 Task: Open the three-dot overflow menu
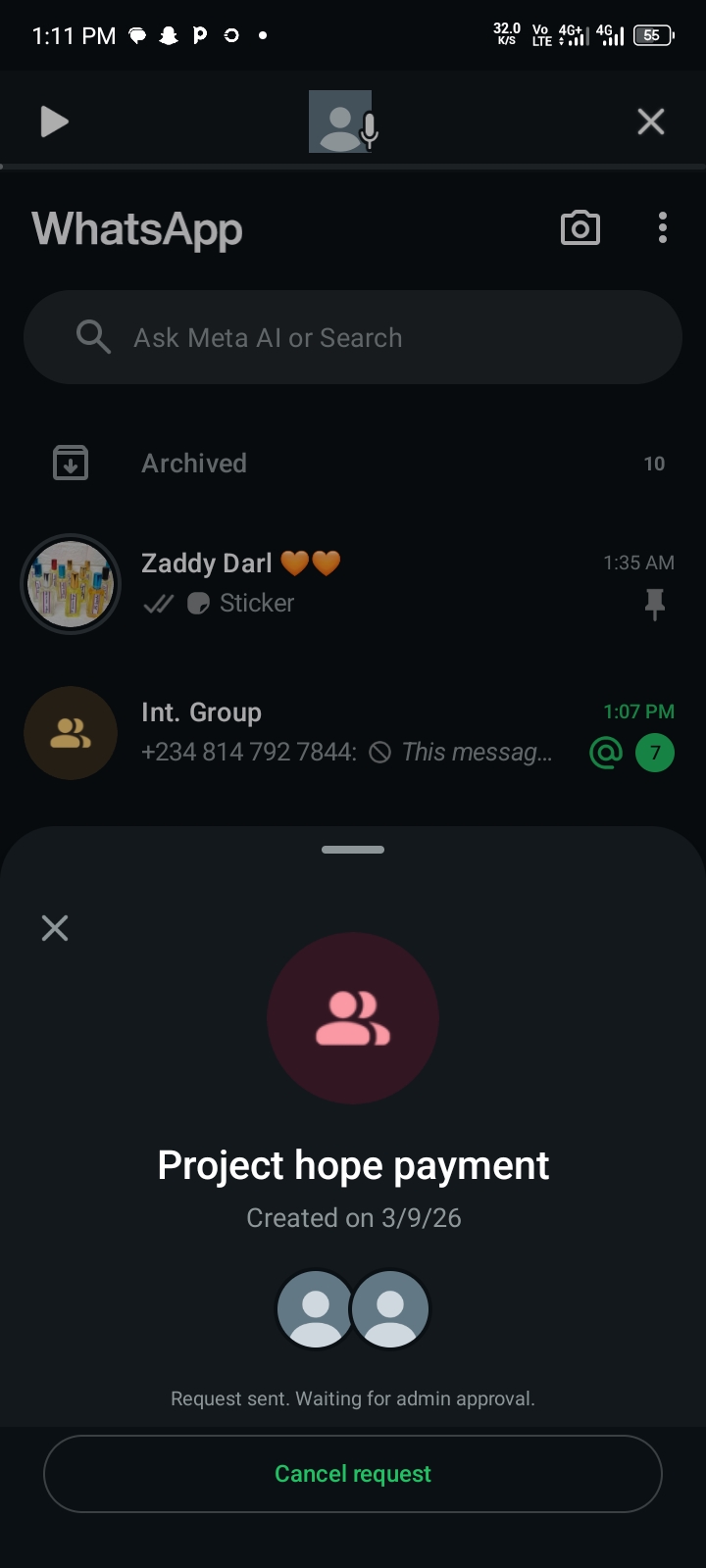pyautogui.click(x=663, y=227)
